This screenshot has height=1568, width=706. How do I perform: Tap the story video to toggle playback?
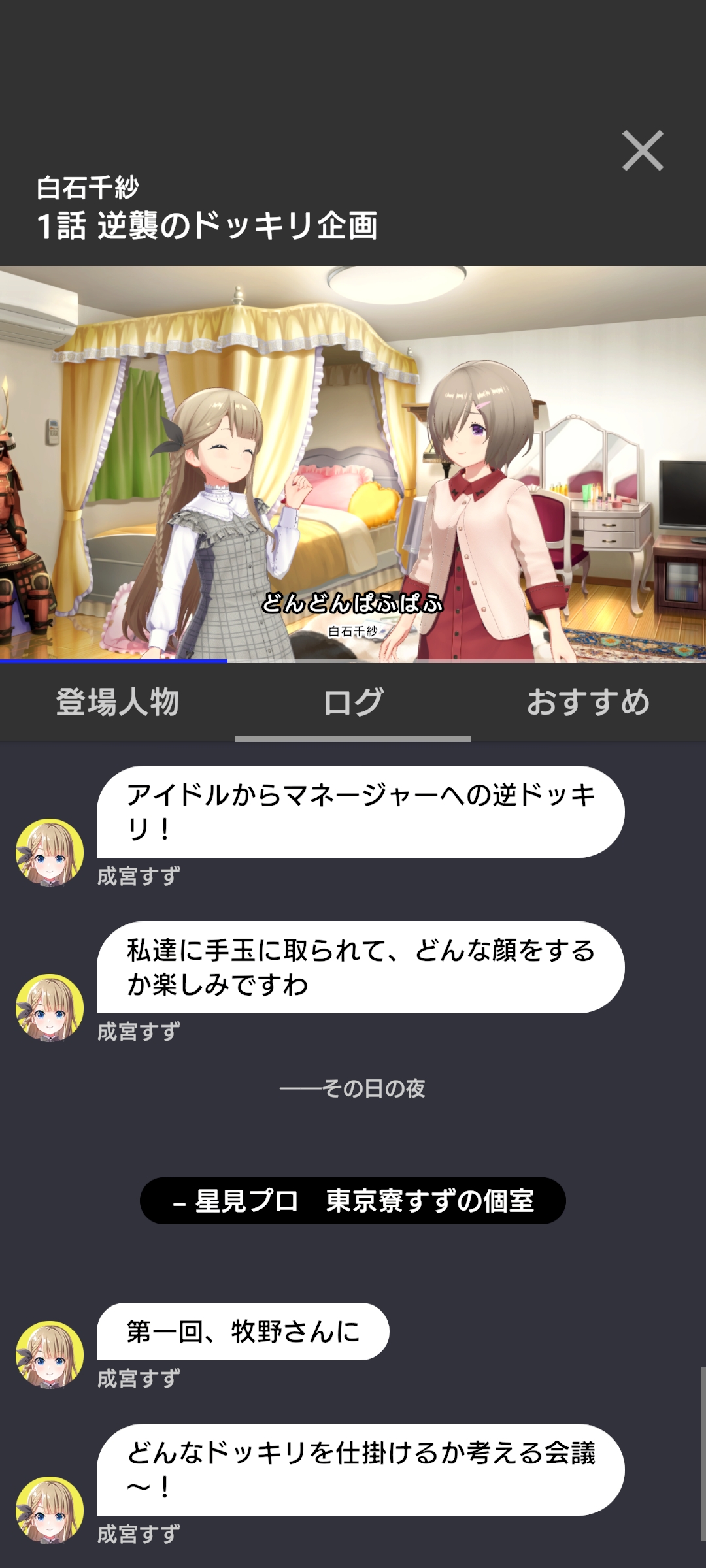tap(353, 464)
